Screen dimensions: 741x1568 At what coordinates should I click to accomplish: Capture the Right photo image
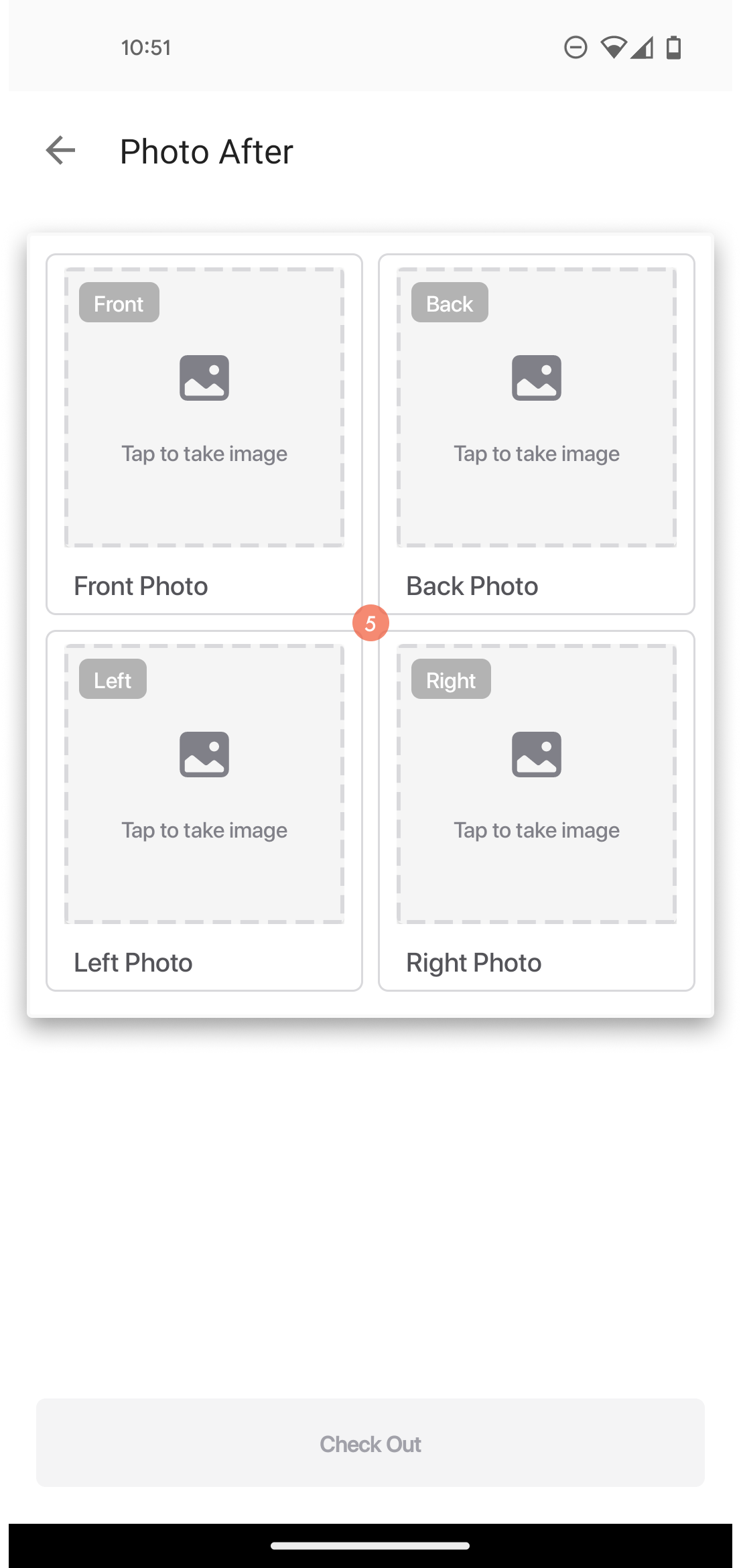point(537,784)
